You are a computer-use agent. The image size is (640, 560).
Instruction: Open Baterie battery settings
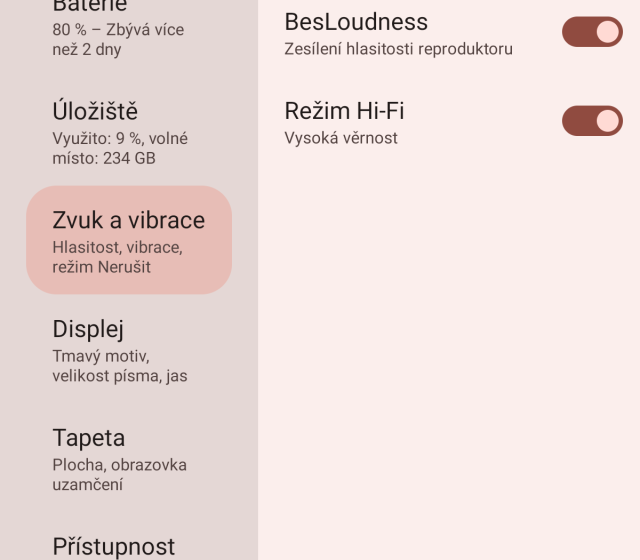point(128,30)
